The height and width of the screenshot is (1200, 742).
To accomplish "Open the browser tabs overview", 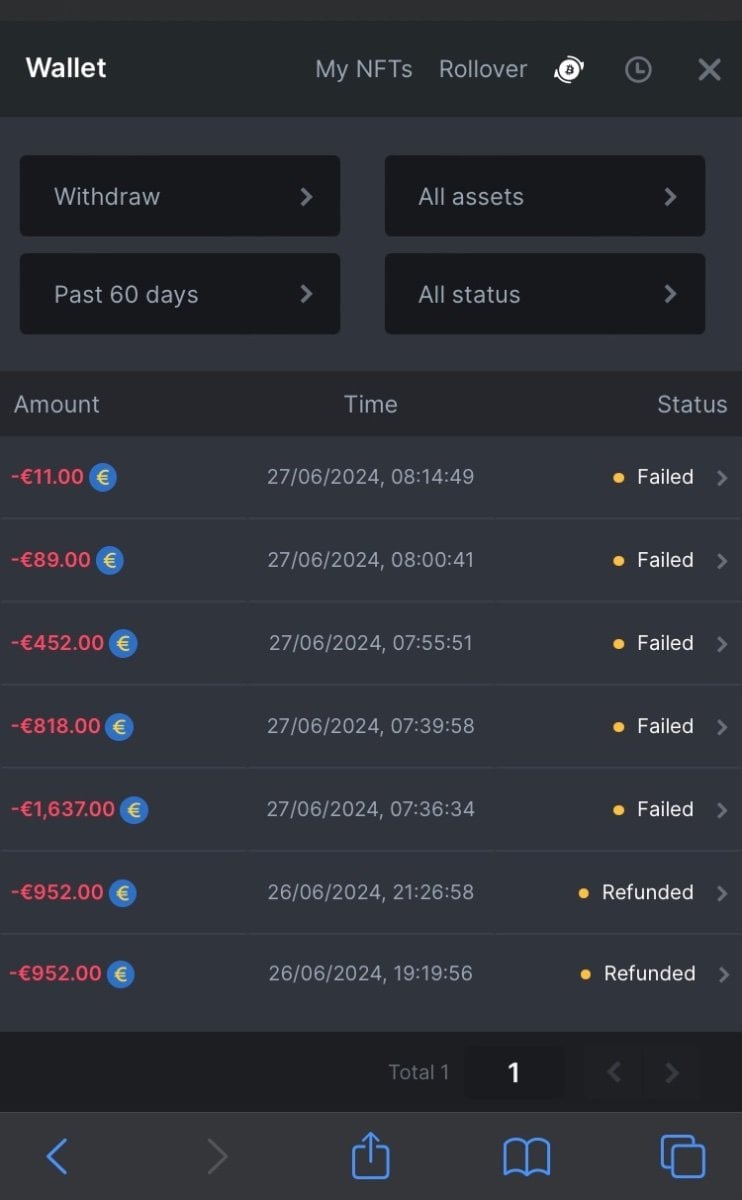I will 683,1157.
